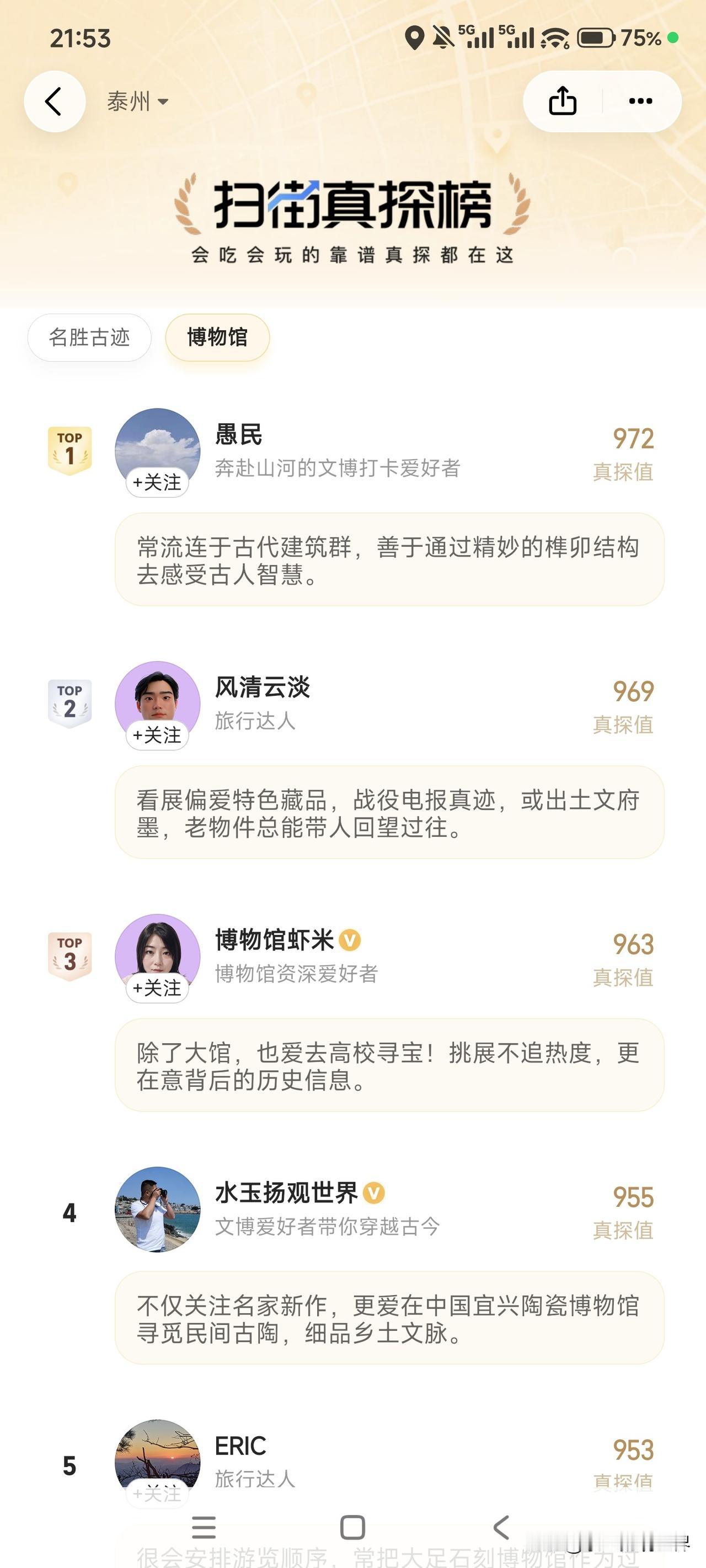Viewport: 706px width, 1568px height.
Task: Open ERIC's profile entry
Action: 240,1446
